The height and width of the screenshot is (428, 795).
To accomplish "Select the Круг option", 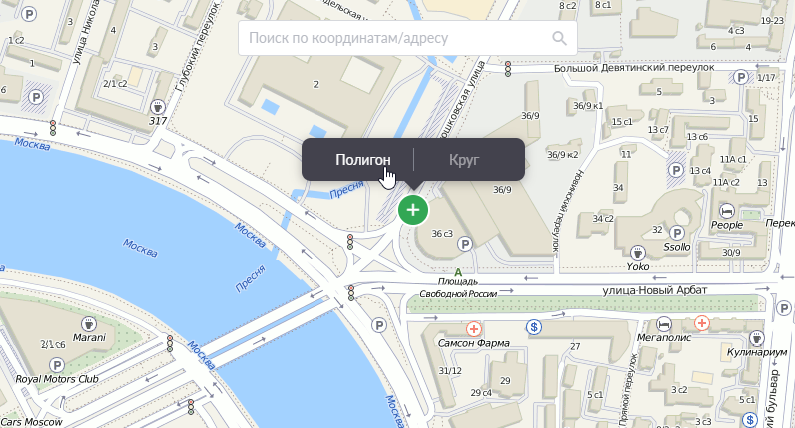I will point(465,160).
